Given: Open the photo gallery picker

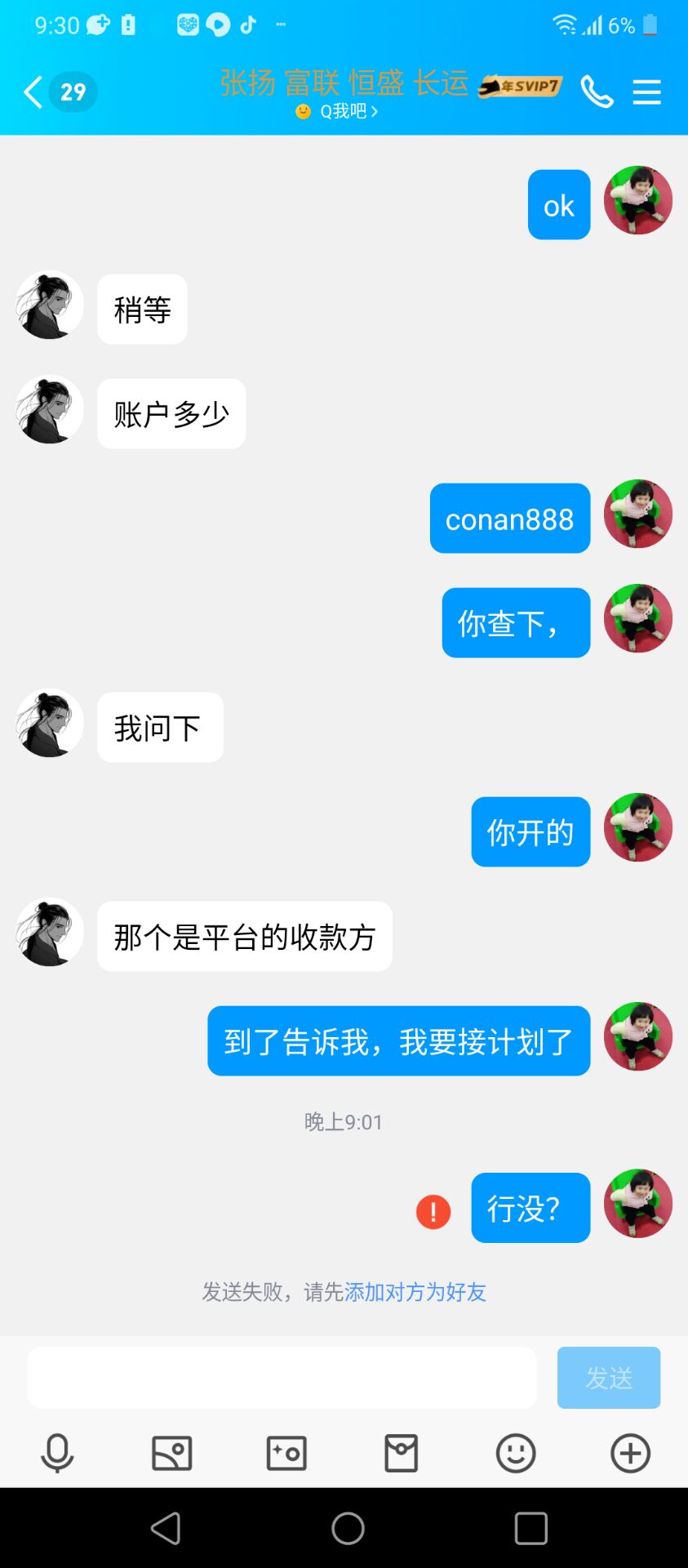Looking at the screenshot, I should (x=172, y=1454).
